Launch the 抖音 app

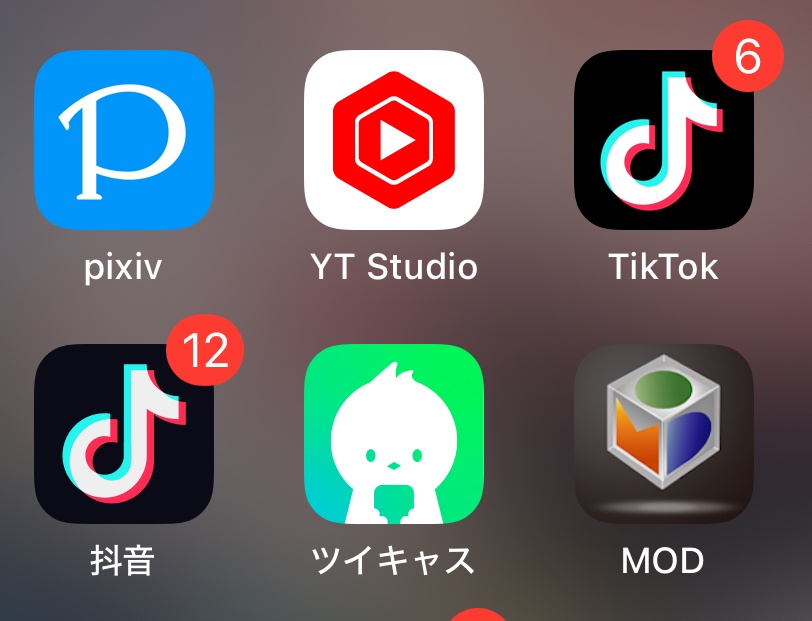(x=124, y=434)
